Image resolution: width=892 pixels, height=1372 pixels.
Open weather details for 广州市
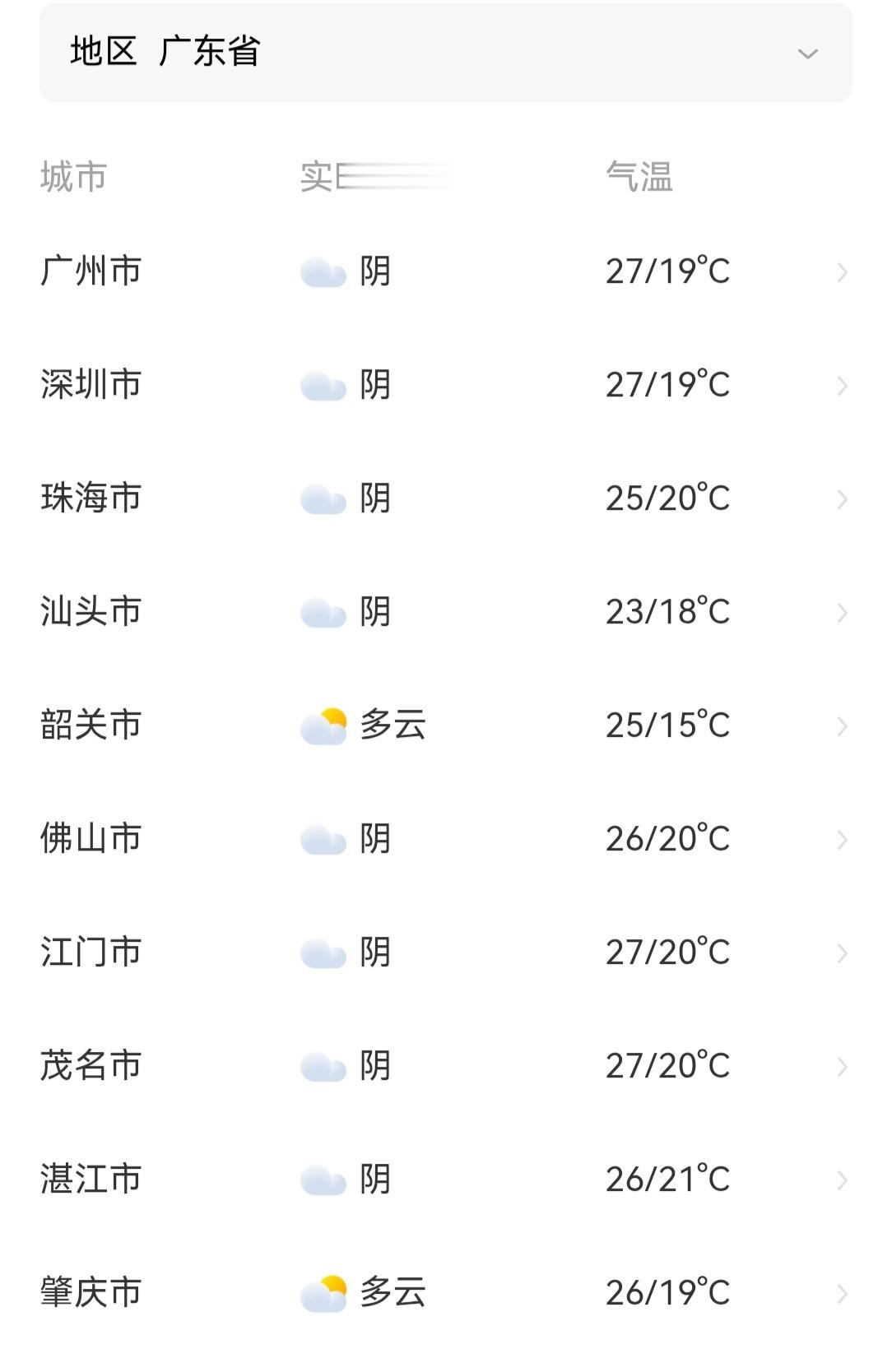coord(445,271)
